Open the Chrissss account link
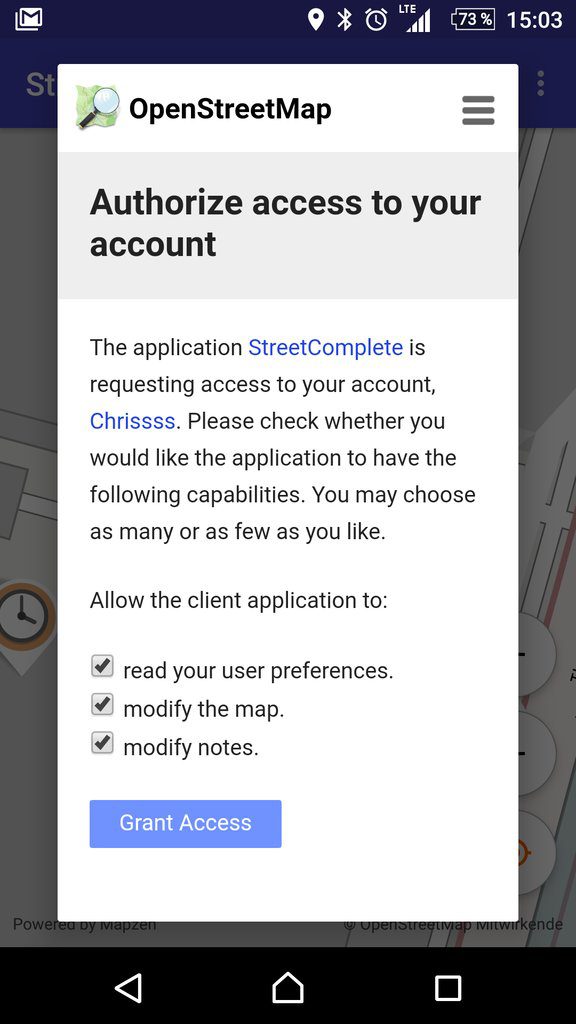 (133, 421)
